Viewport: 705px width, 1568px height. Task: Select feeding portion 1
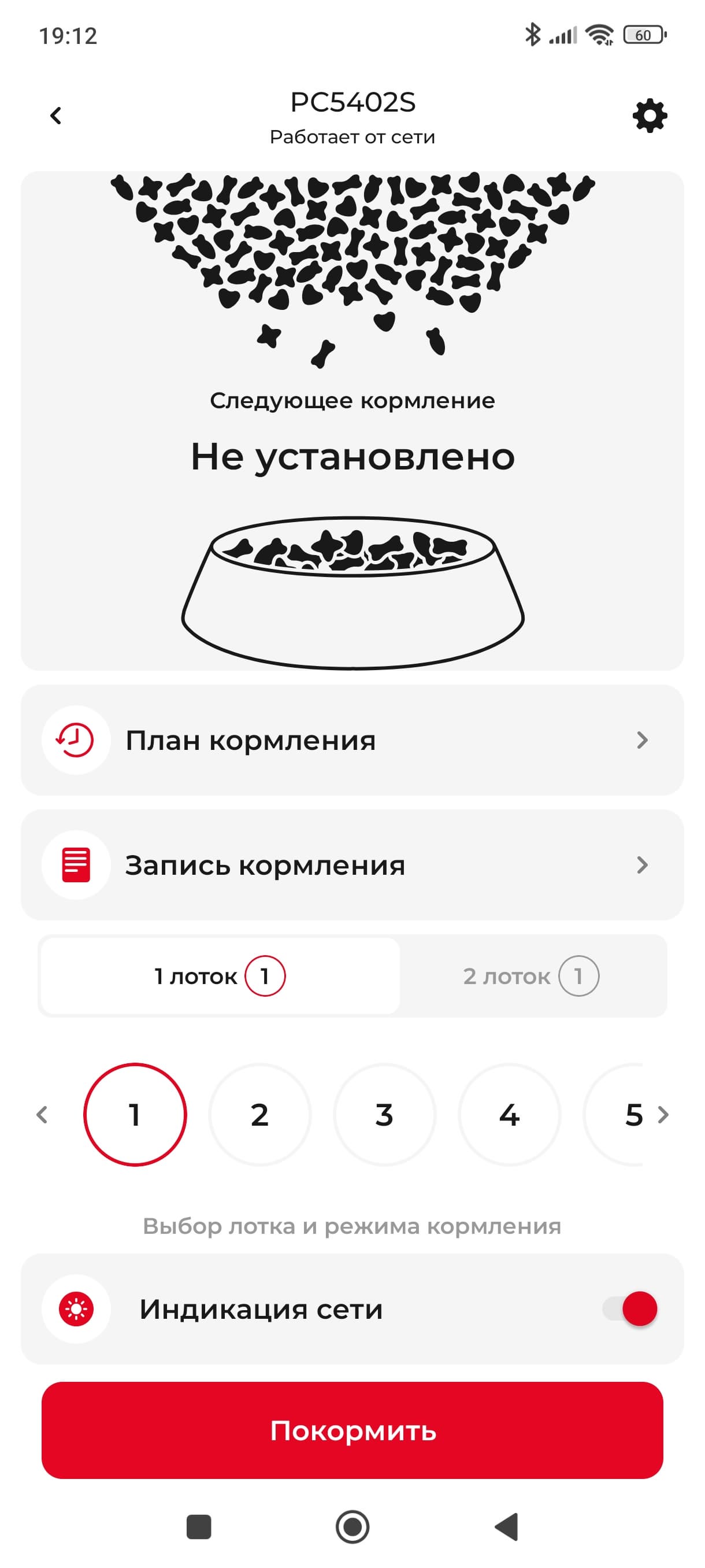(135, 1115)
